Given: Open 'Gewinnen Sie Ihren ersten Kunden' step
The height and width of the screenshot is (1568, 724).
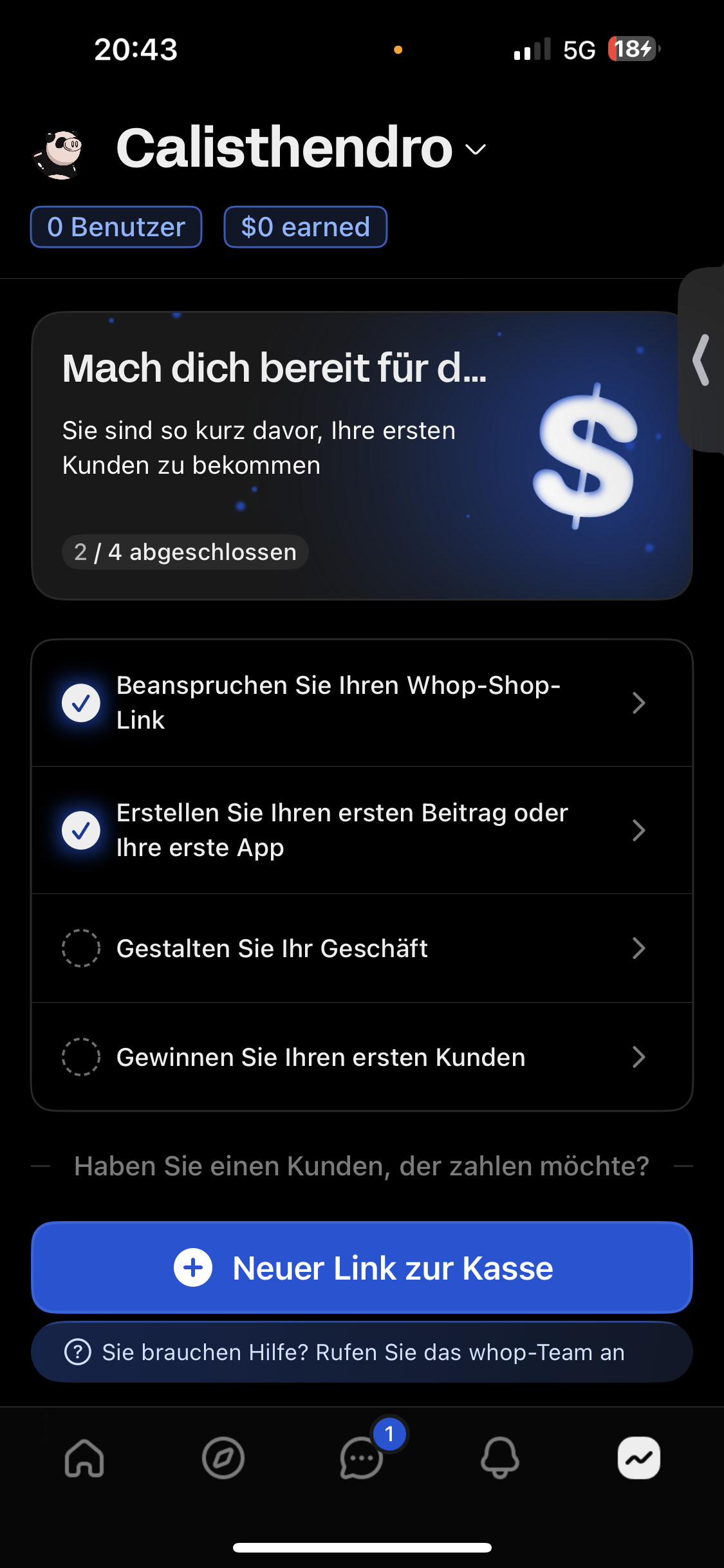Looking at the screenshot, I should (362, 1057).
